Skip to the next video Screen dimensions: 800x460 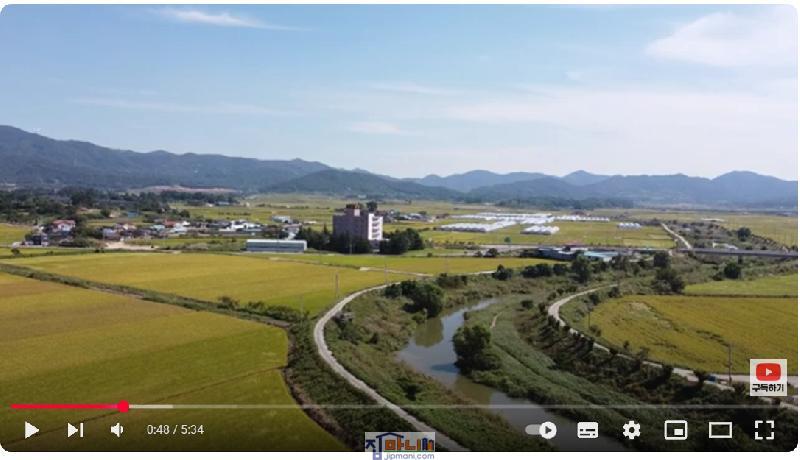pos(75,430)
